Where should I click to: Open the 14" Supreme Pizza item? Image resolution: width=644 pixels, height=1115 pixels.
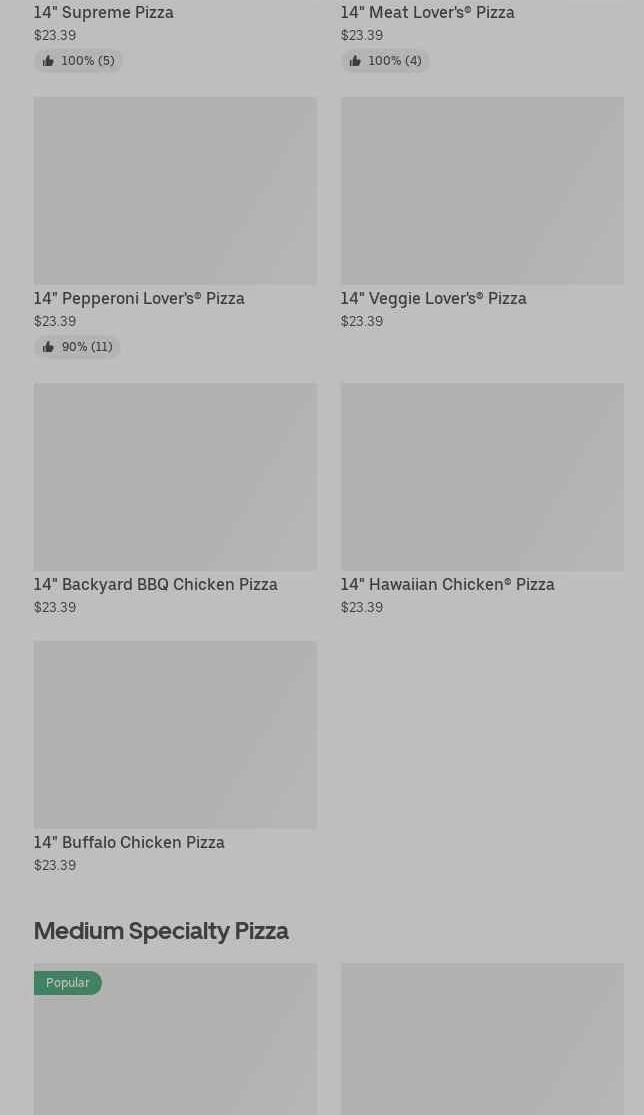104,13
